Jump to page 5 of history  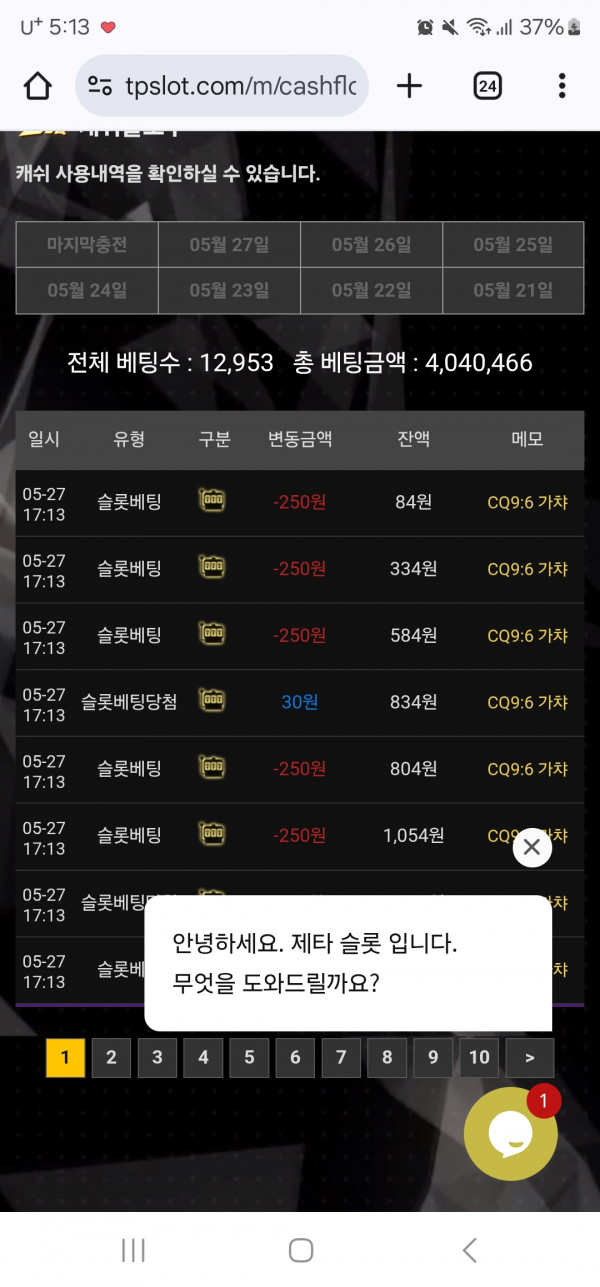(x=249, y=1057)
